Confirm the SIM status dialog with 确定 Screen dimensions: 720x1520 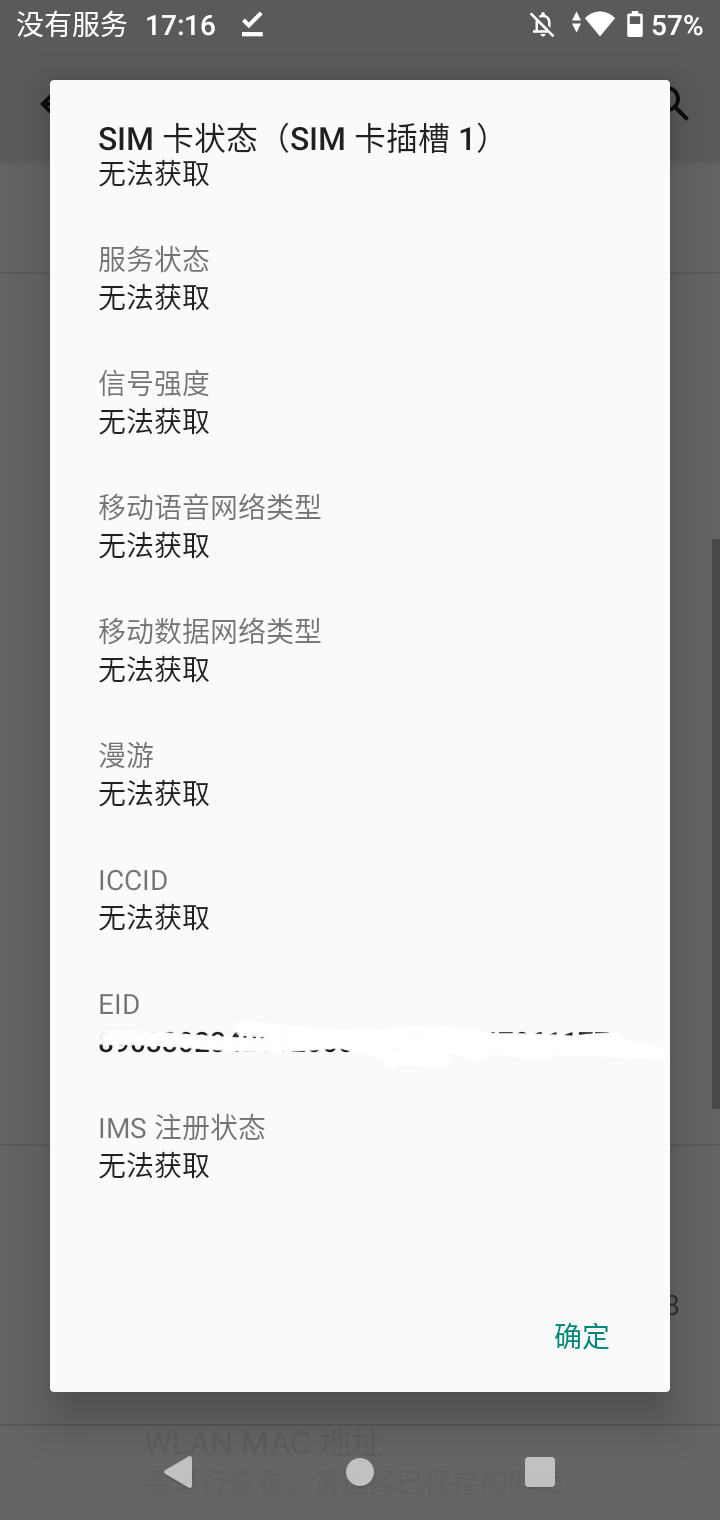click(582, 1336)
